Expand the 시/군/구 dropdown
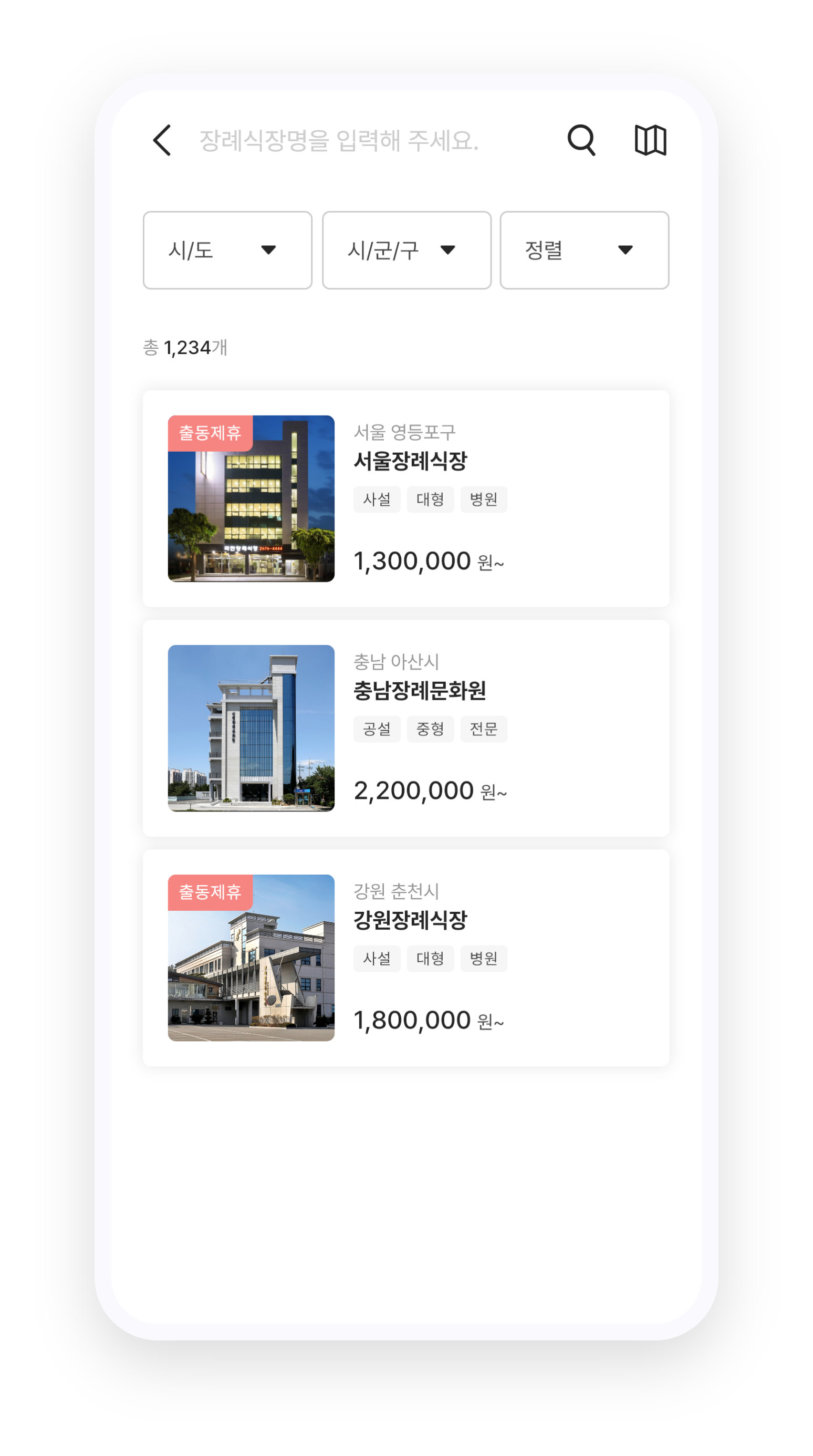 (x=406, y=251)
